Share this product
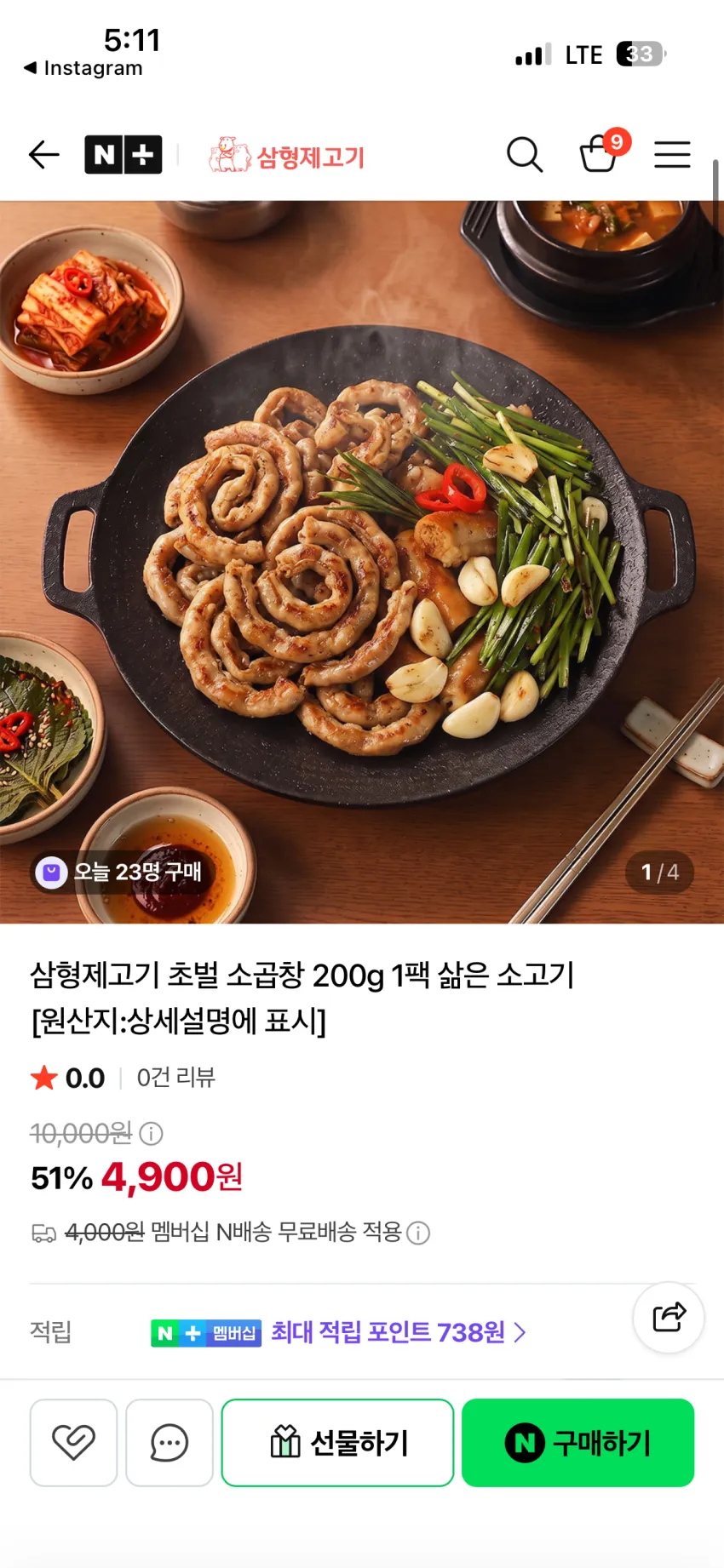724x1568 pixels. click(x=669, y=1317)
